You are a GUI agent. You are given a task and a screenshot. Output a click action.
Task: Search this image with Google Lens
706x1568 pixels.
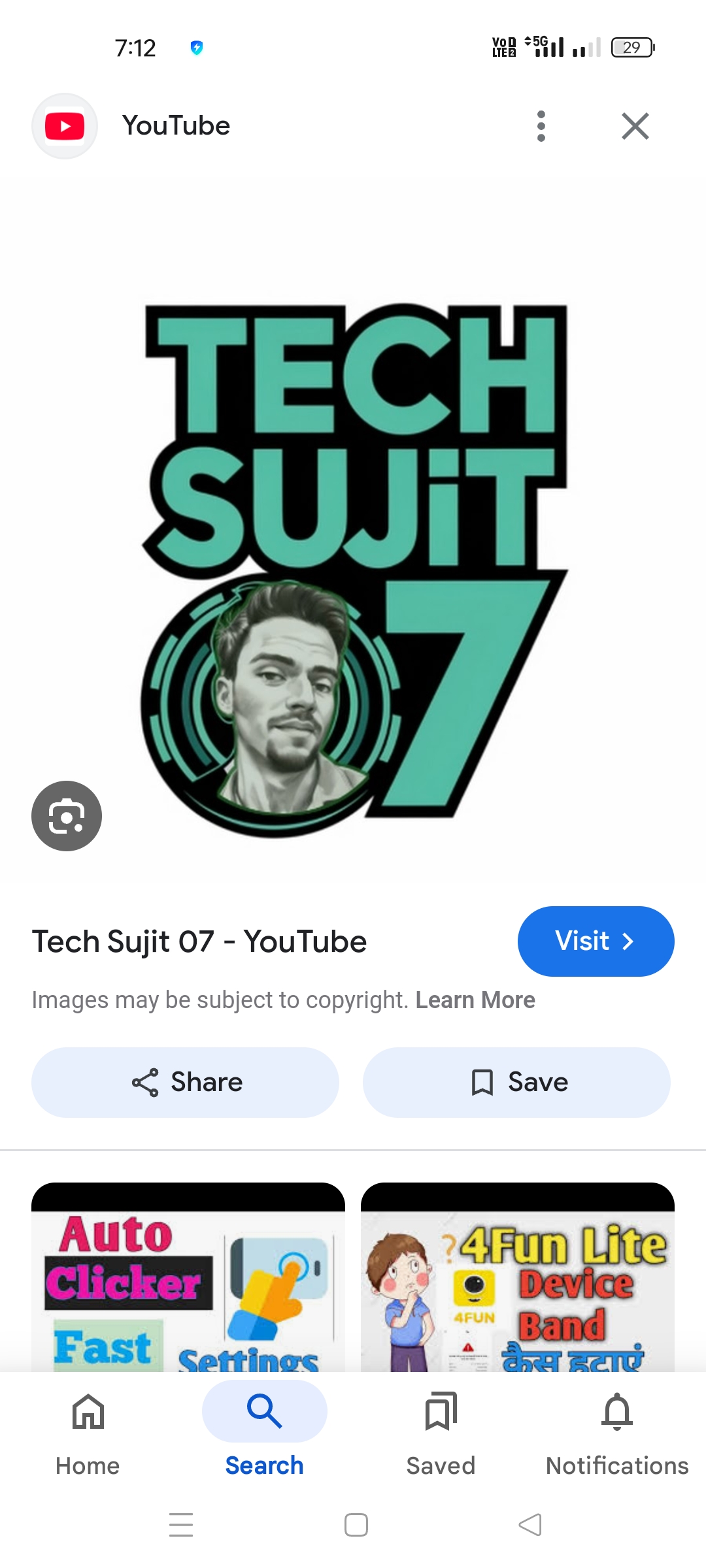tap(67, 815)
